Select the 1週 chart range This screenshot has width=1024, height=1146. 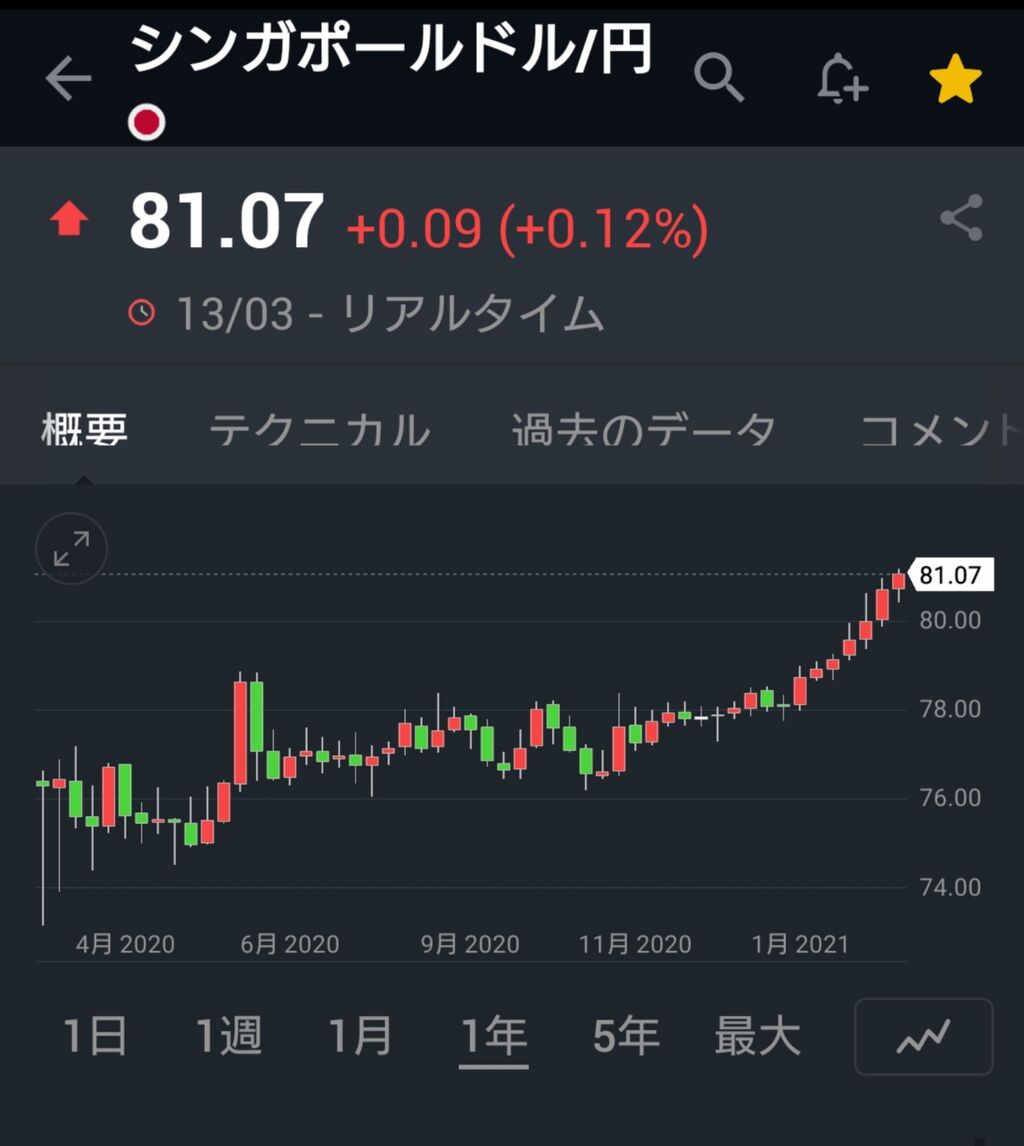[228, 1037]
